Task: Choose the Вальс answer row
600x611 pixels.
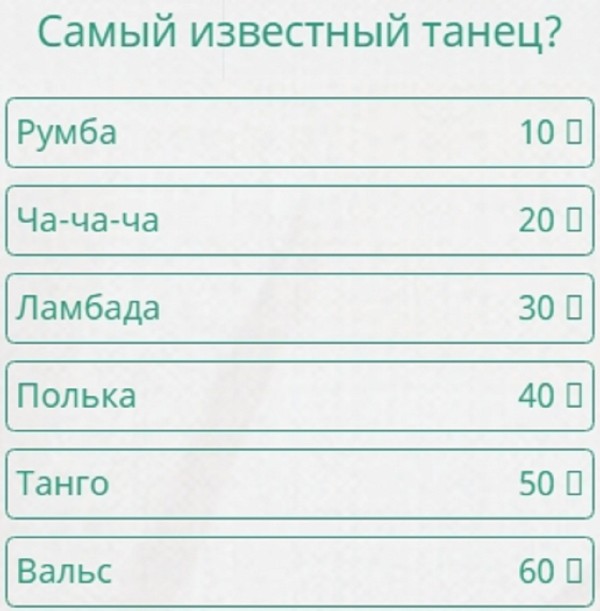Action: pyautogui.click(x=300, y=572)
